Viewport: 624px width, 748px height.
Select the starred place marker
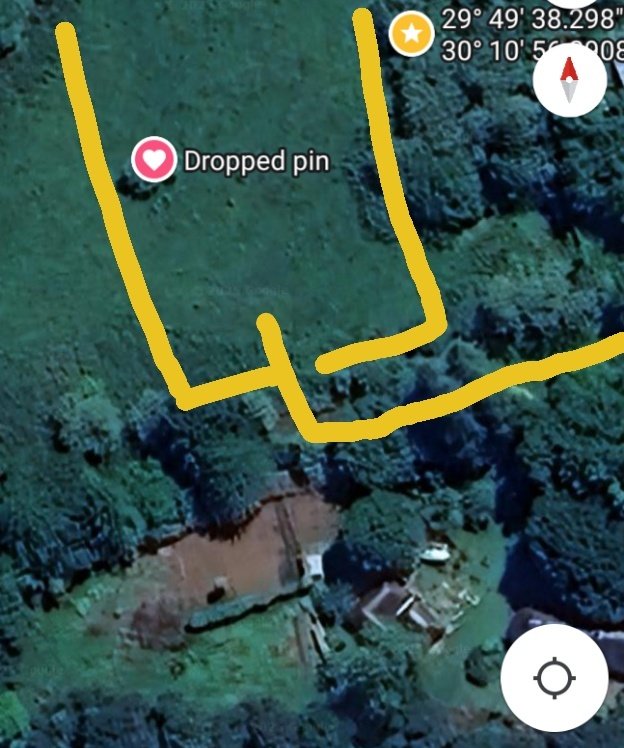pos(410,34)
